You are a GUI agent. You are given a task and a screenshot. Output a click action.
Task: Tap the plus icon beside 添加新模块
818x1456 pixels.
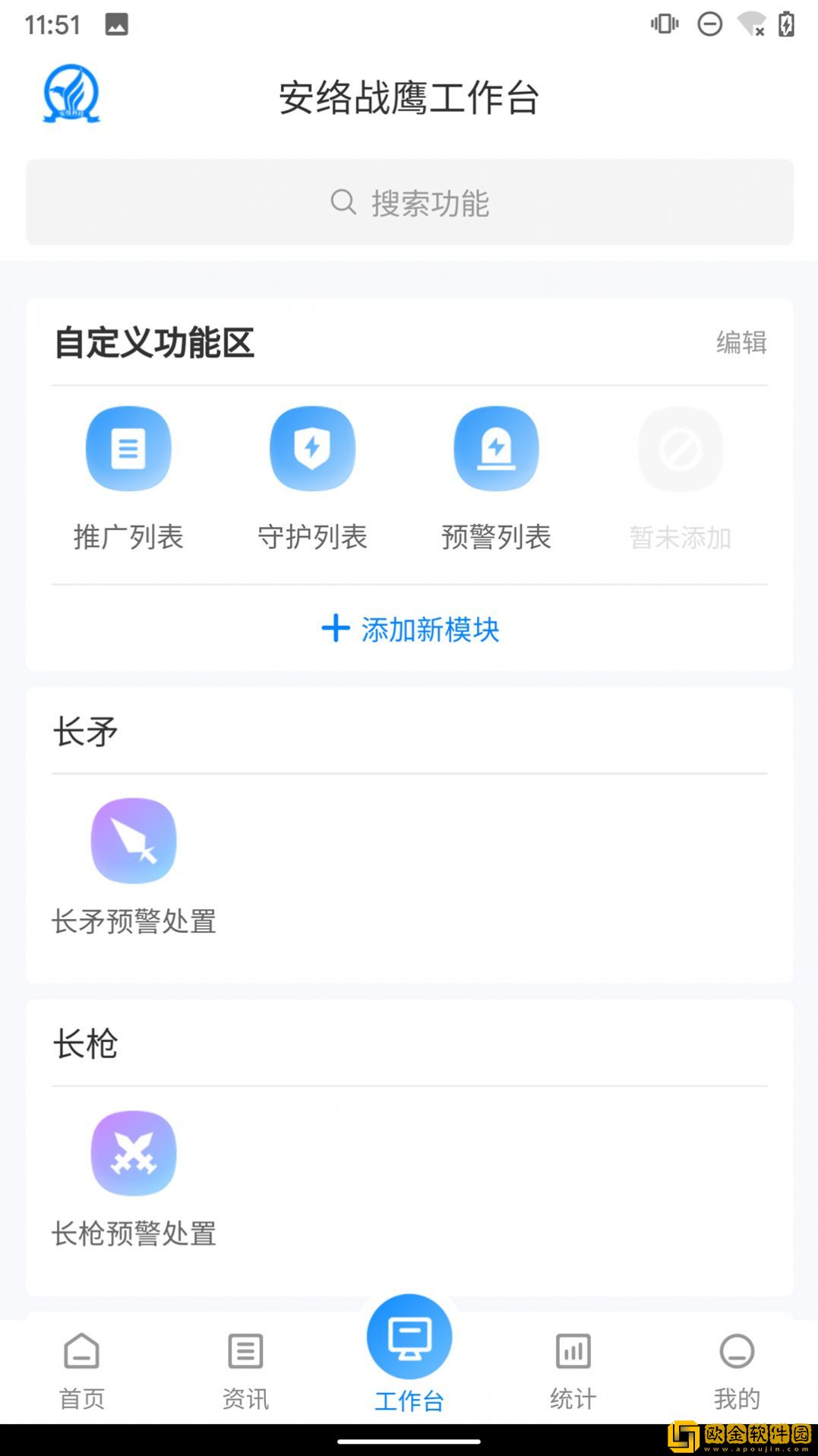[334, 629]
